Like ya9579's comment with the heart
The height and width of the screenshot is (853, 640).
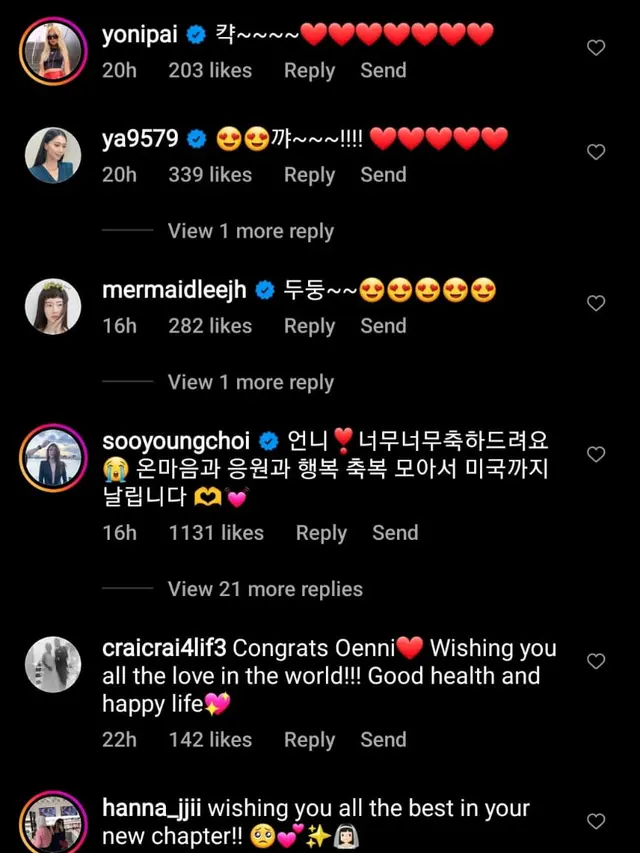[596, 152]
